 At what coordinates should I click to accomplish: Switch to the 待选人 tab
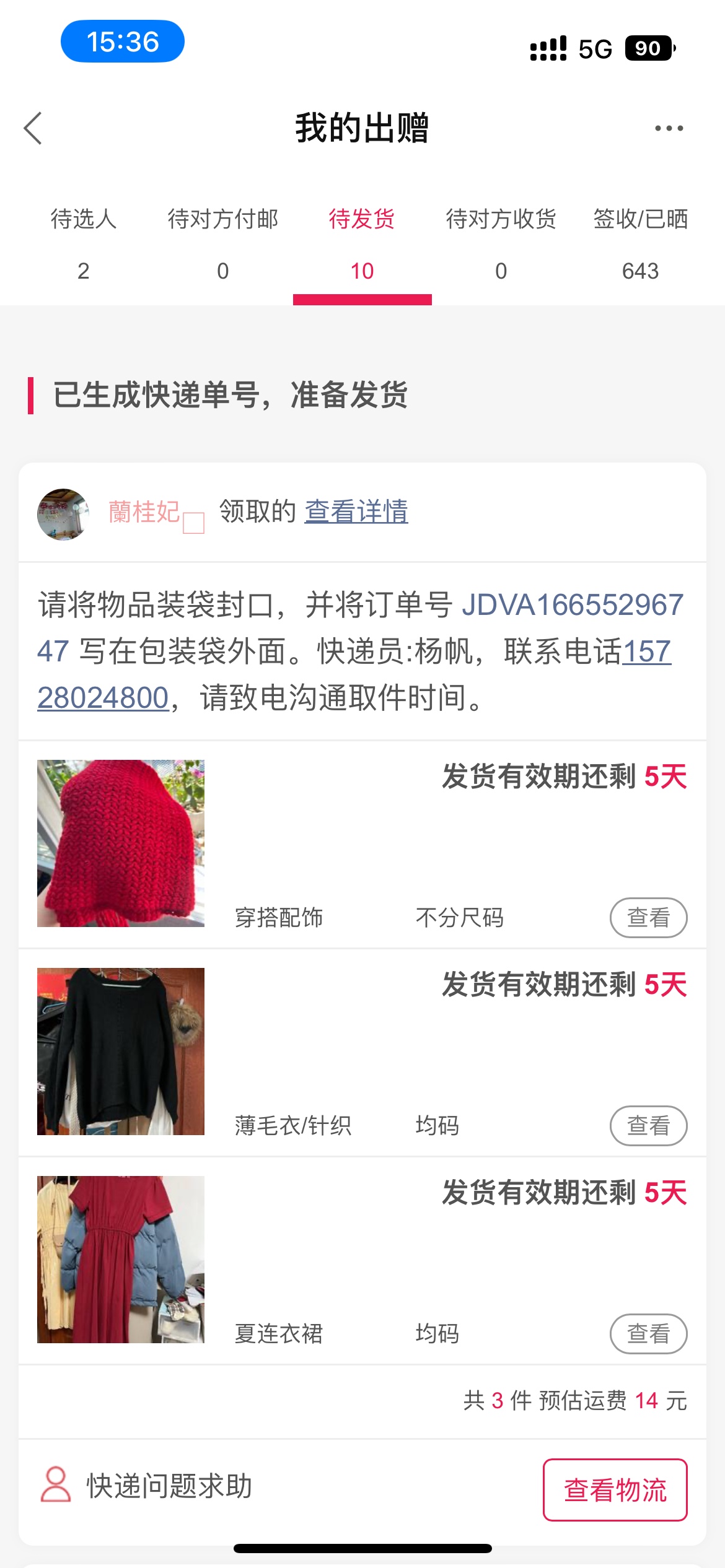tap(84, 243)
